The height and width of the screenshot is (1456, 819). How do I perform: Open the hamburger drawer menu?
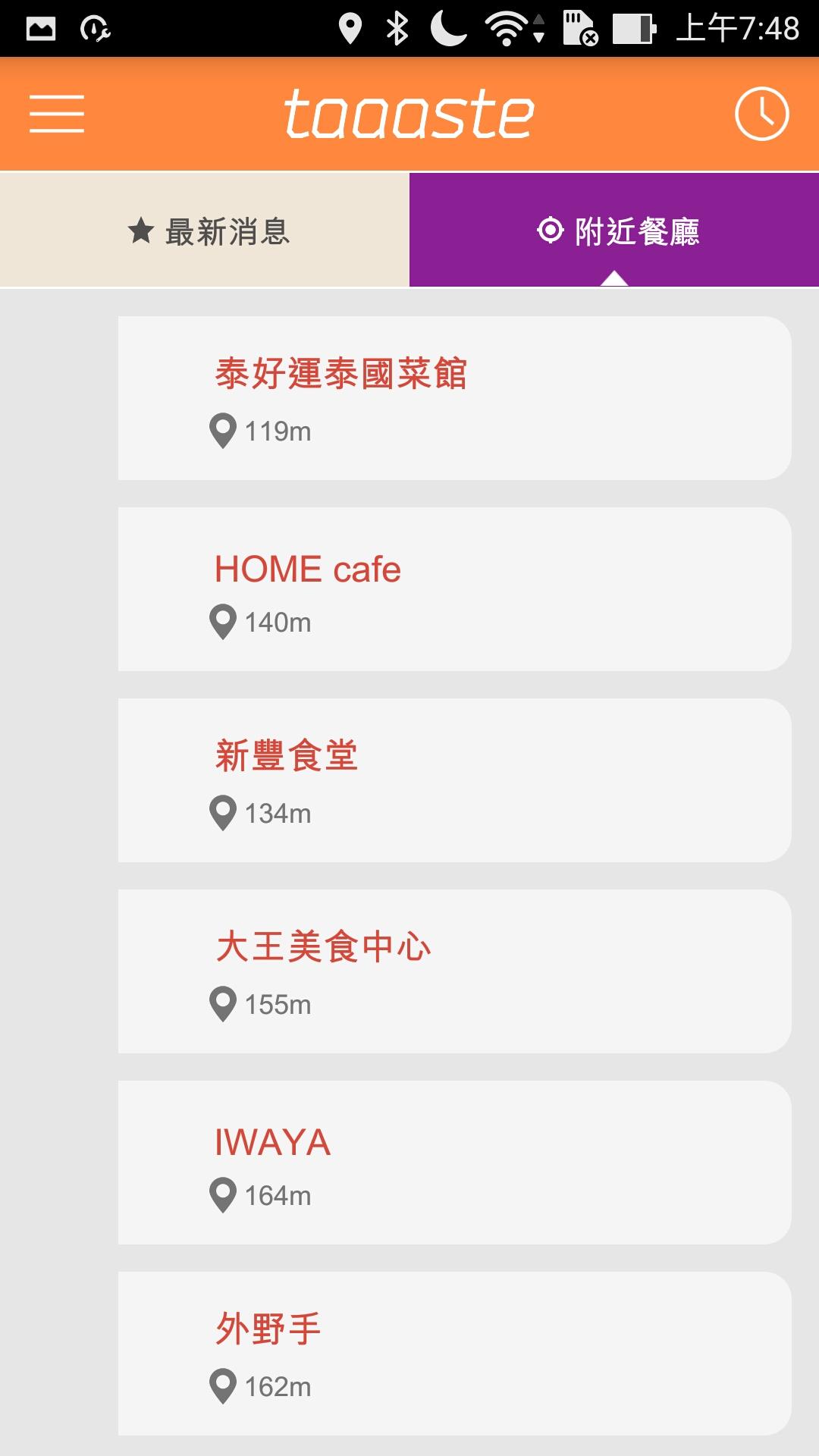(57, 114)
